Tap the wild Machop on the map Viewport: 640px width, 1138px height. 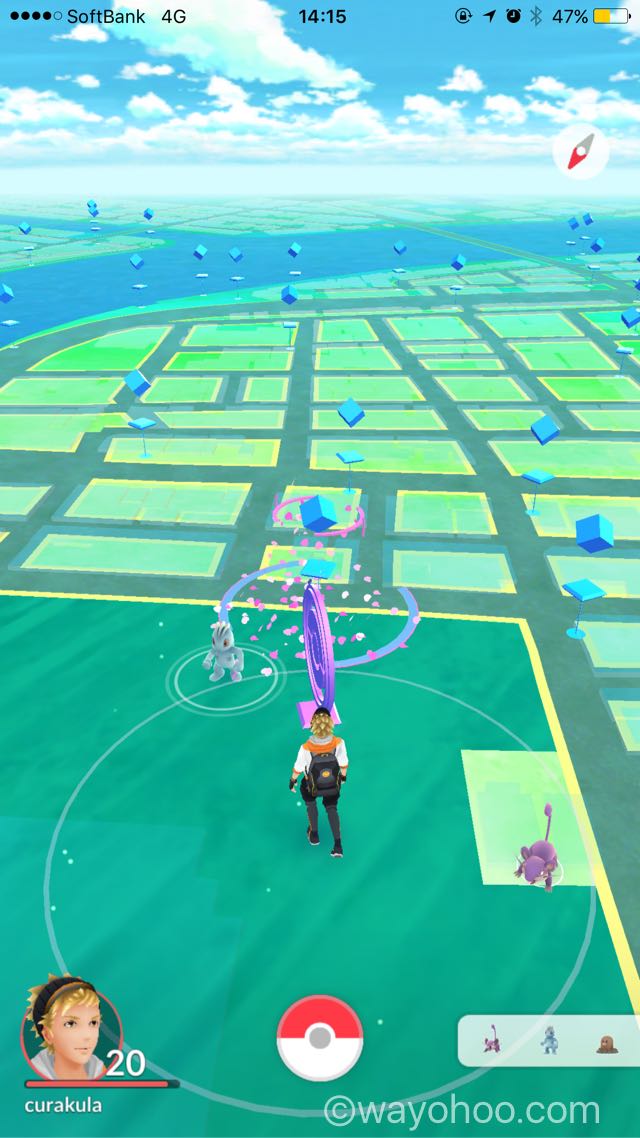click(x=222, y=651)
